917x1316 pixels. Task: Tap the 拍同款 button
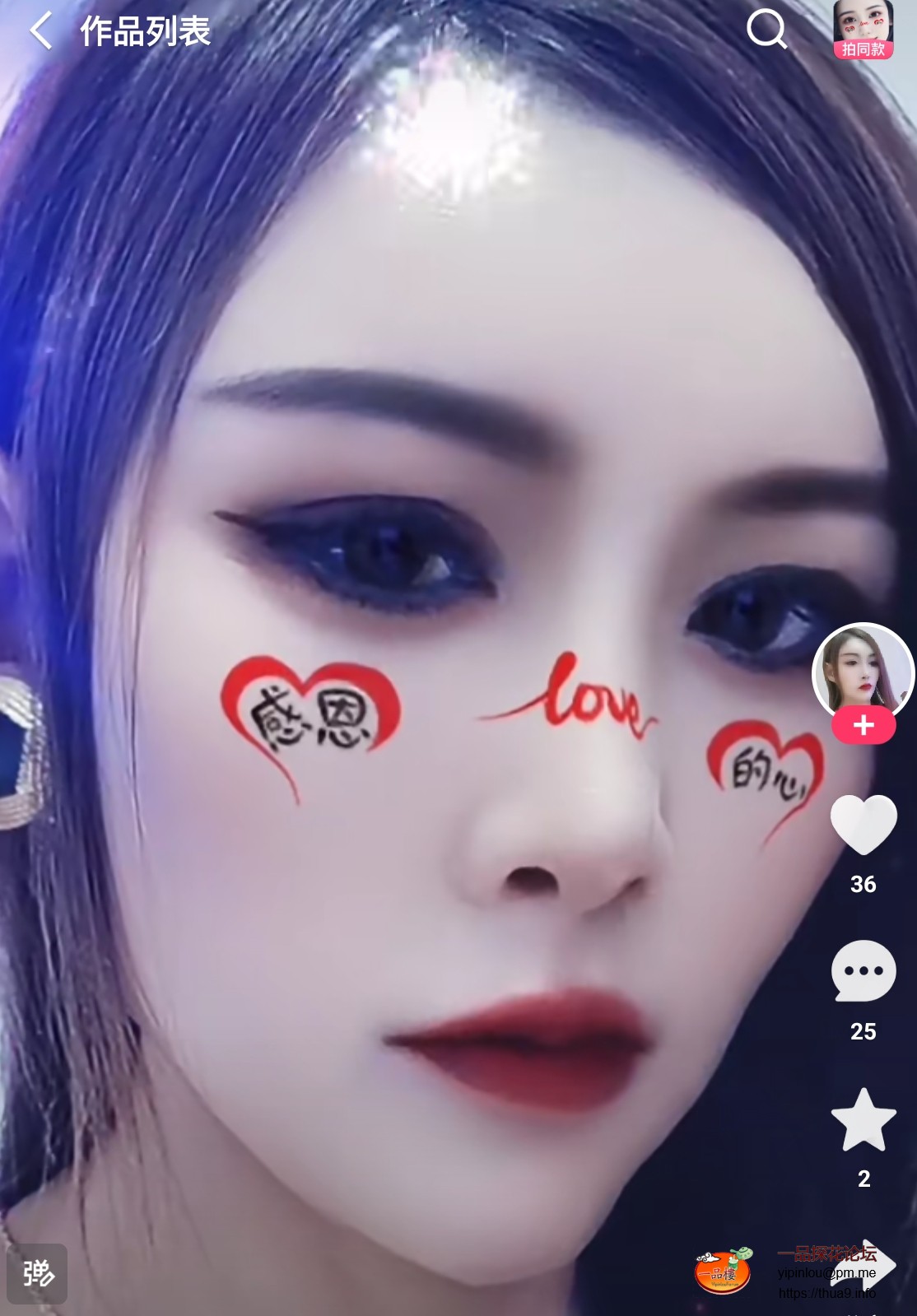coord(863,30)
